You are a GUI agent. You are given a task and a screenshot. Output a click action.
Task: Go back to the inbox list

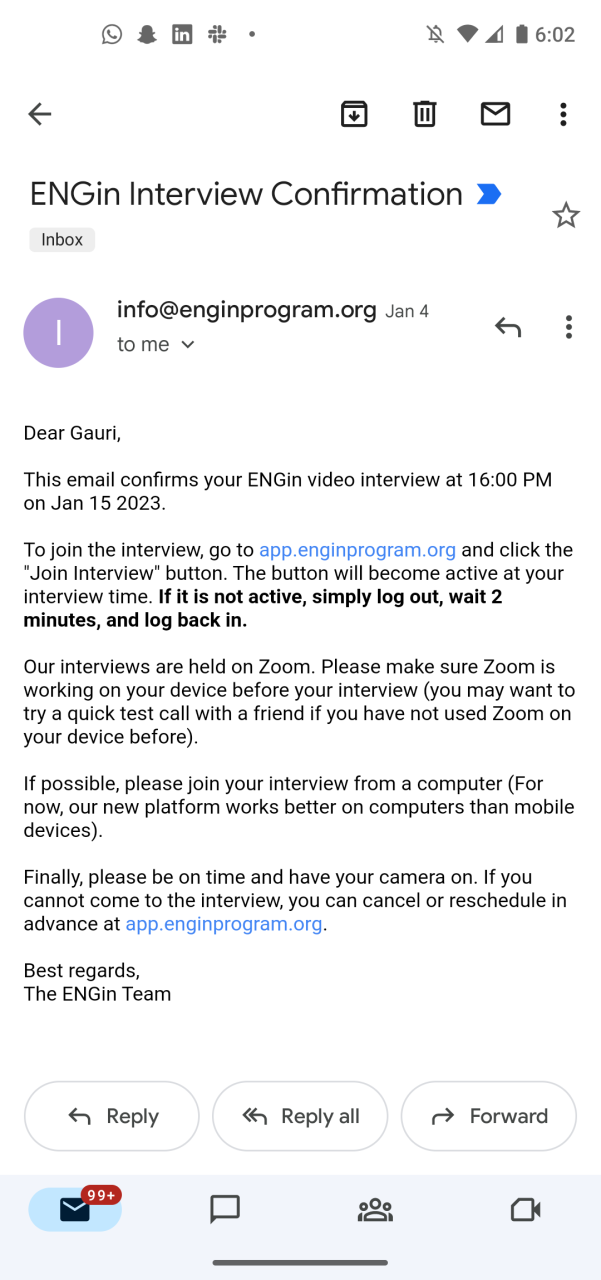(39, 114)
